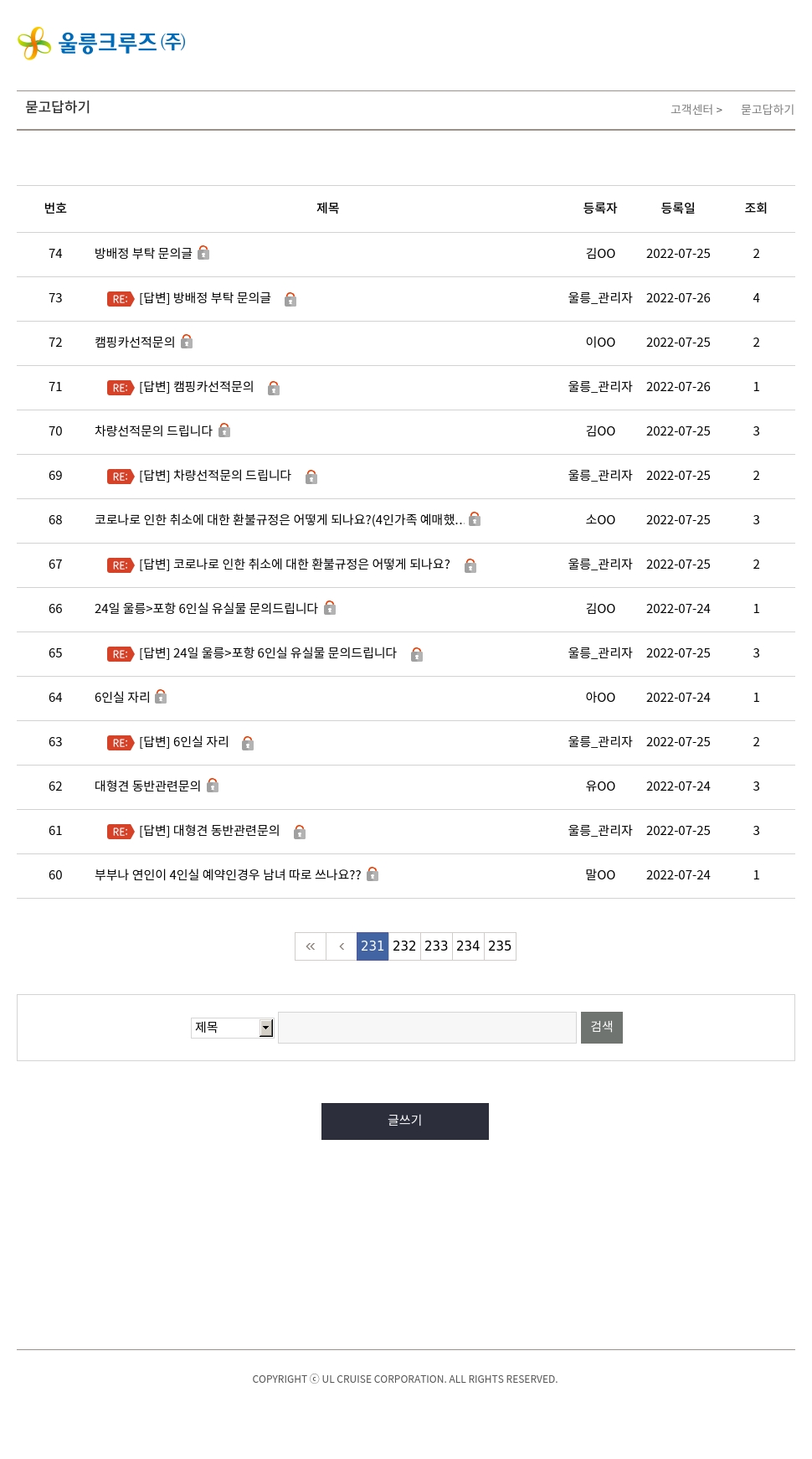Open post 70 차량선적문의 드립니다
Screen dimensions: 812x1459
[153, 430]
